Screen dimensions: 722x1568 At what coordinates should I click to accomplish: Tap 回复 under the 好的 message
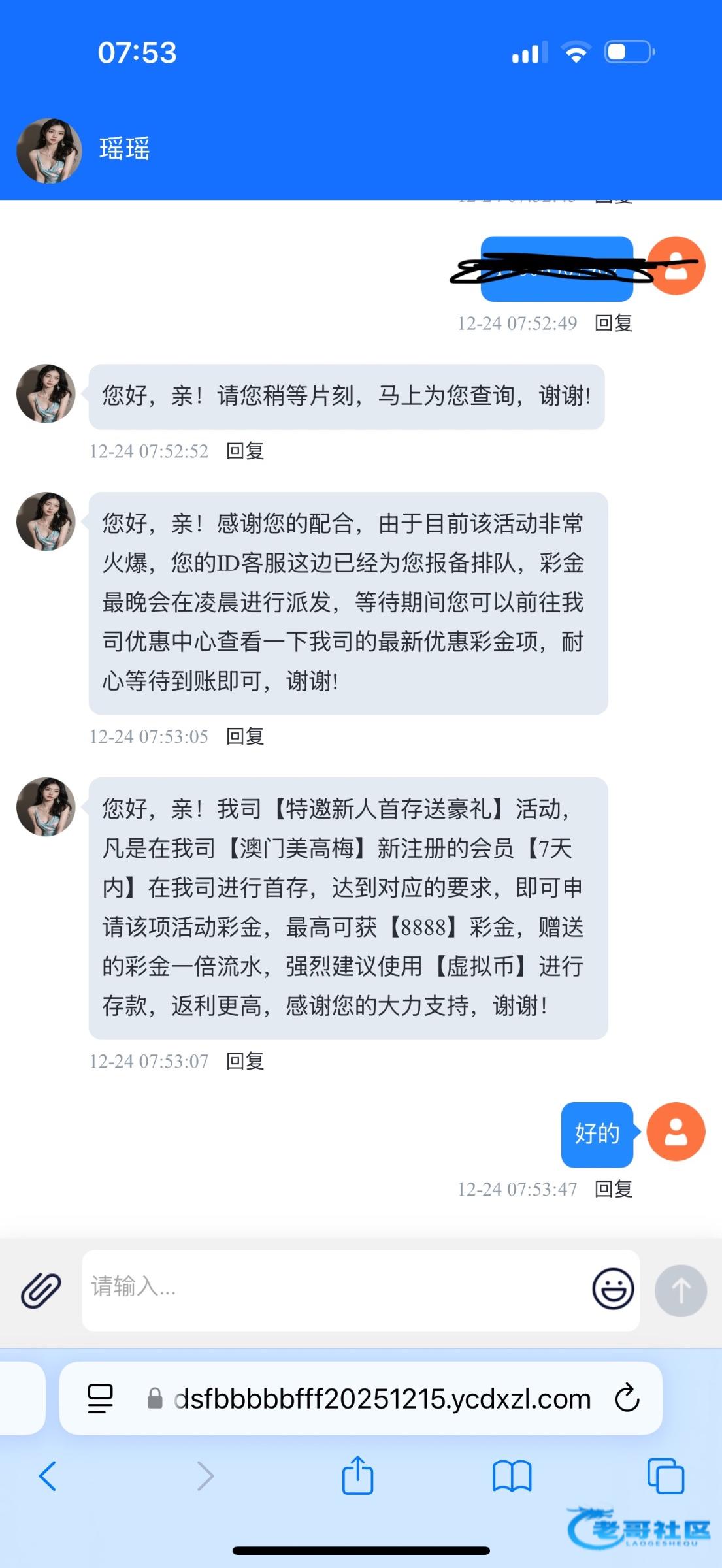pyautogui.click(x=613, y=1189)
